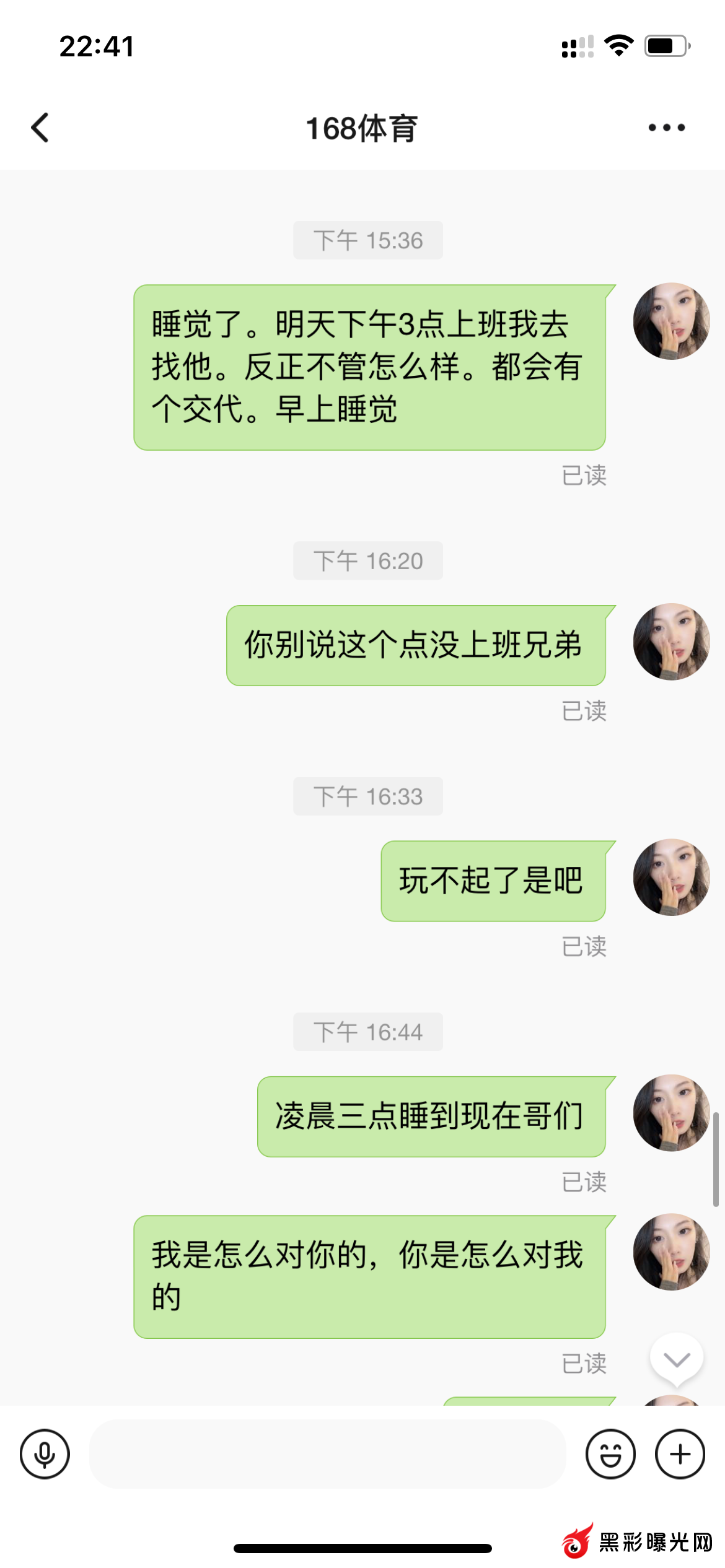Open the three-dot chat options menu
This screenshot has height=1568, width=725.
point(666,128)
